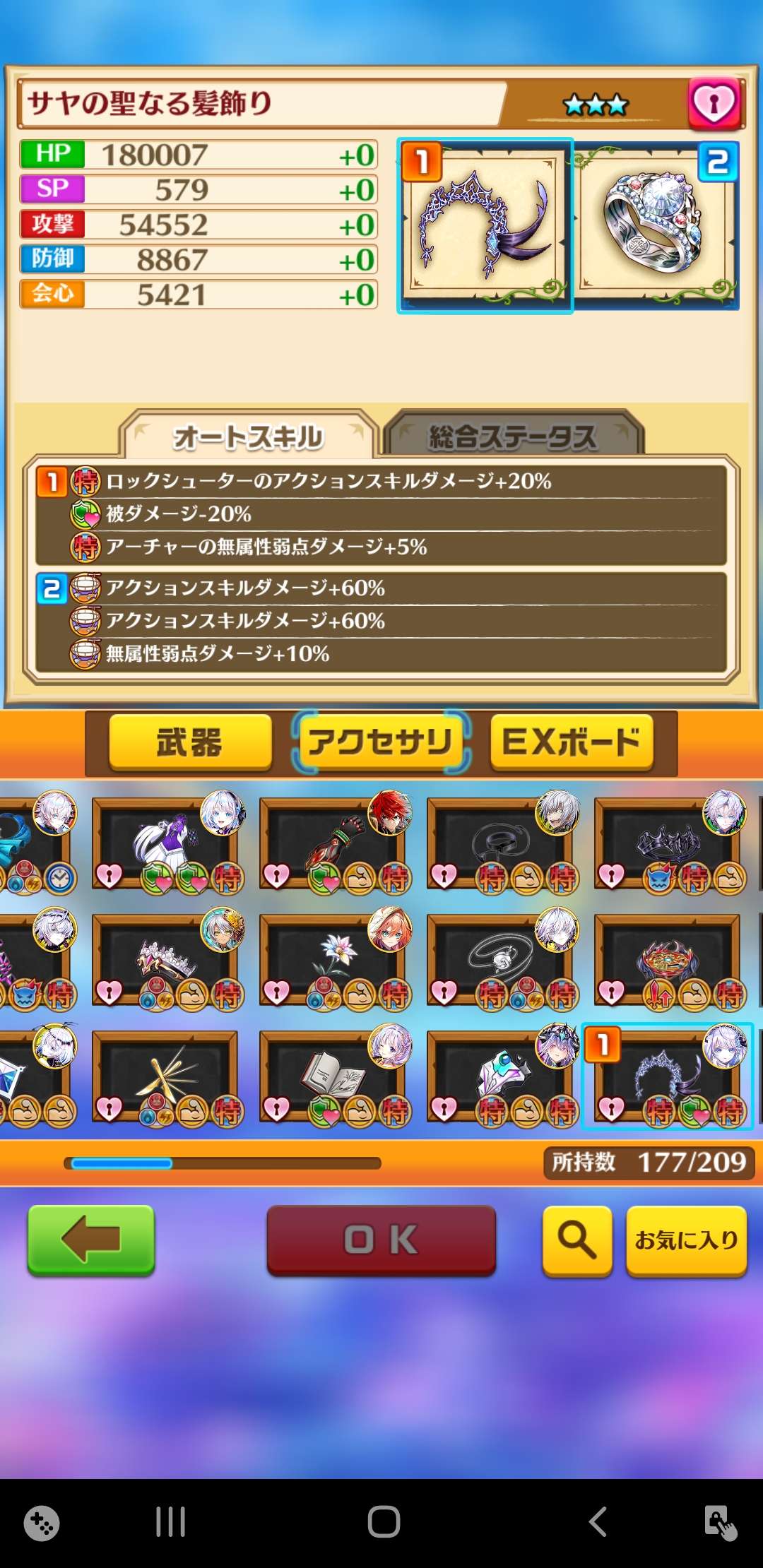This screenshot has width=763, height=1568.
Task: Select accessory slot 2 with the ring
Action: coord(656,226)
